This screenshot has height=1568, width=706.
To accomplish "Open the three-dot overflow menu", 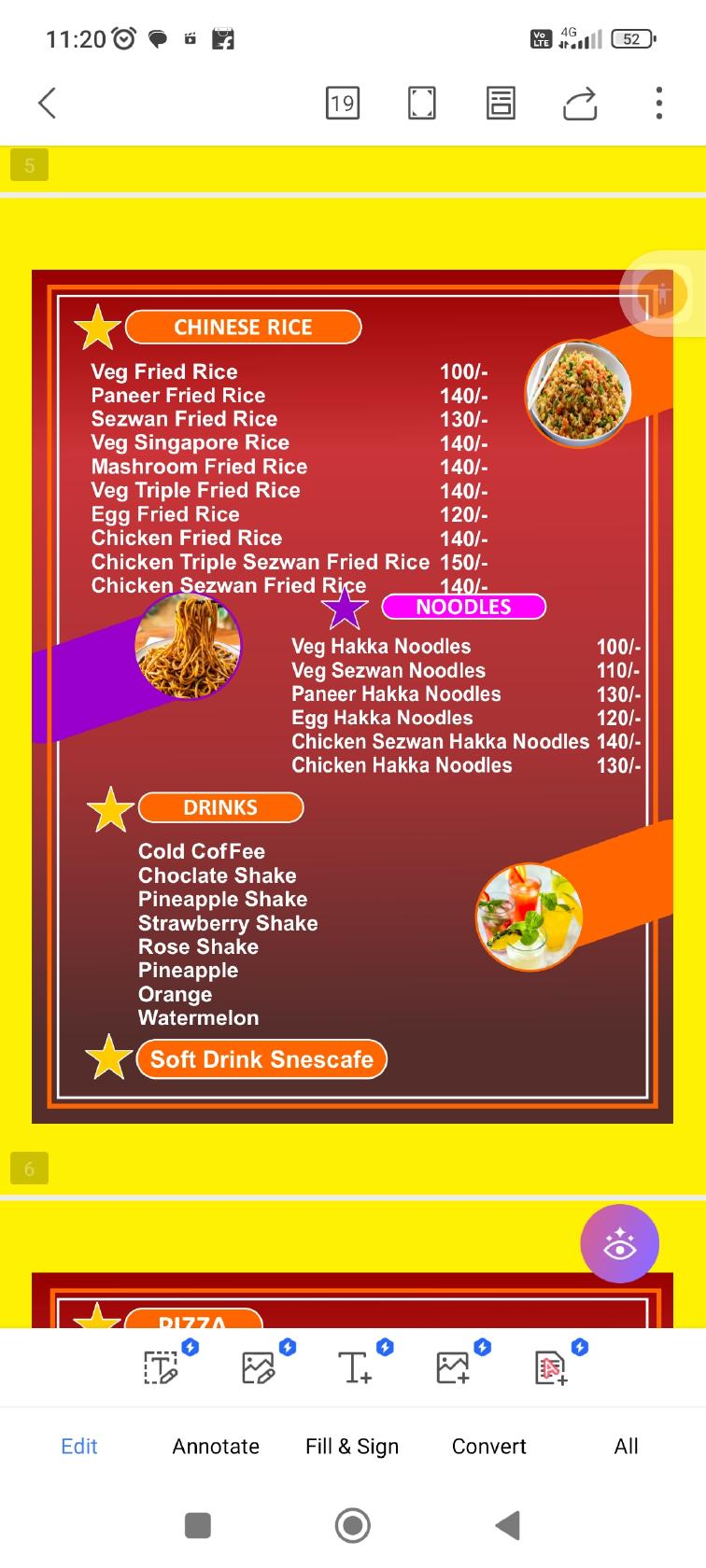I will point(659,103).
